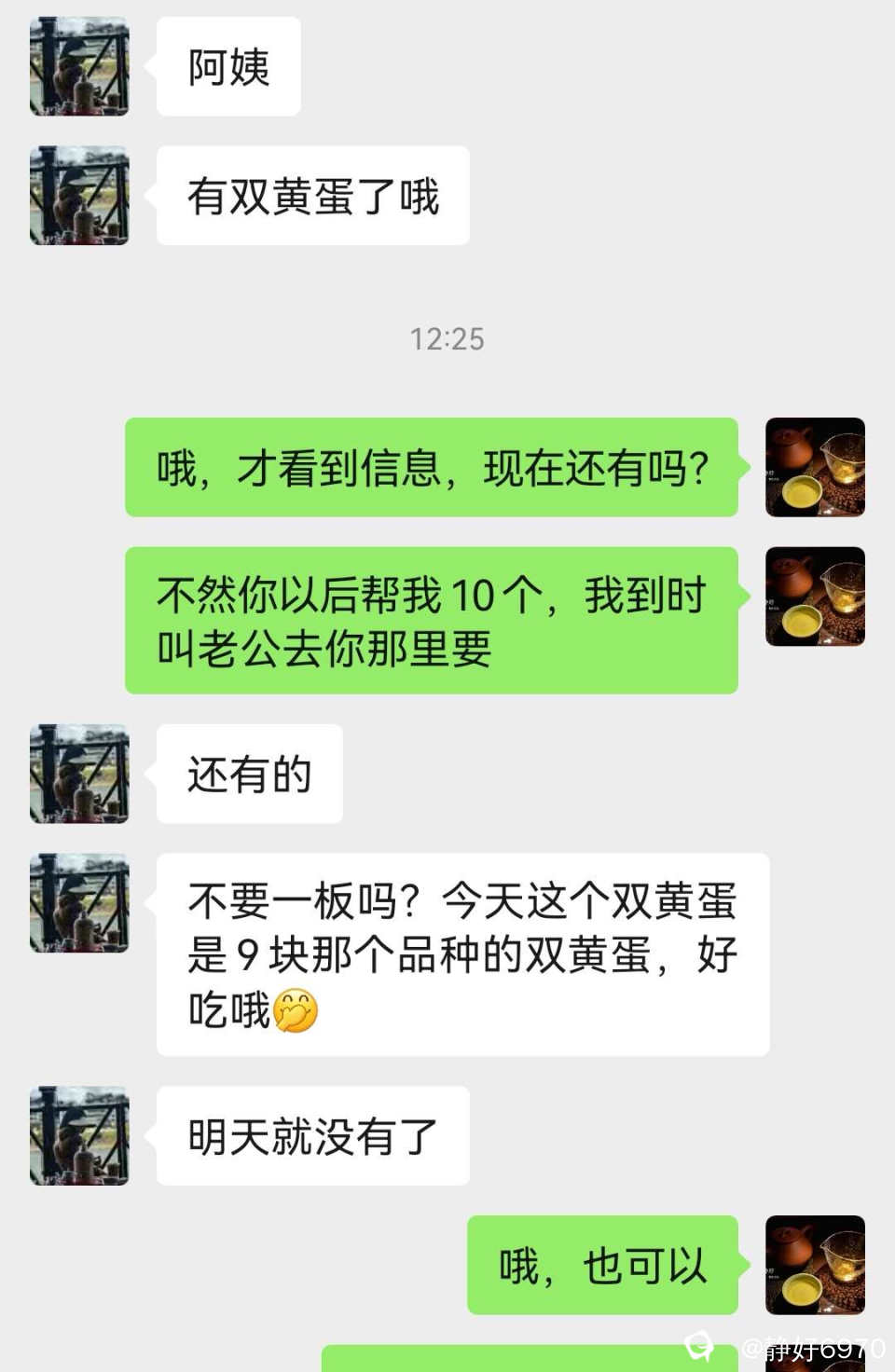
Task: Open the sender's avatar beside the 阿姨 message
Action: (x=79, y=66)
